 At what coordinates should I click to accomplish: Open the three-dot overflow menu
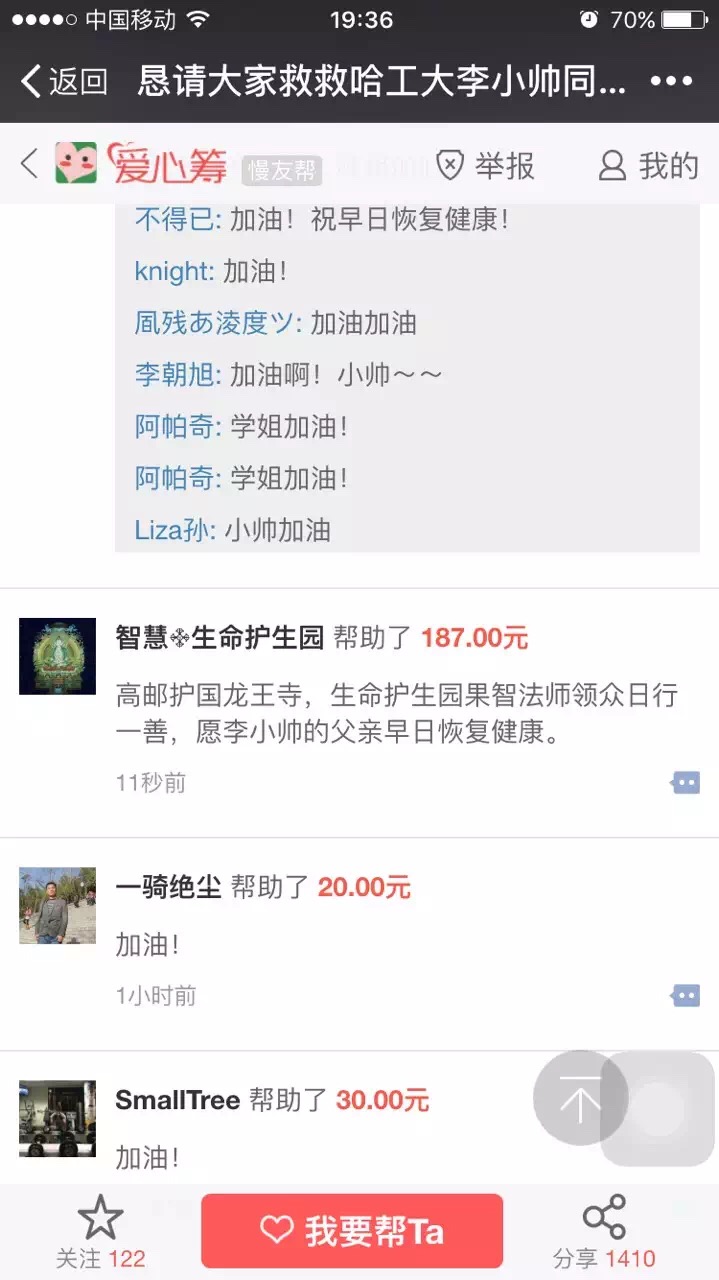pos(671,81)
